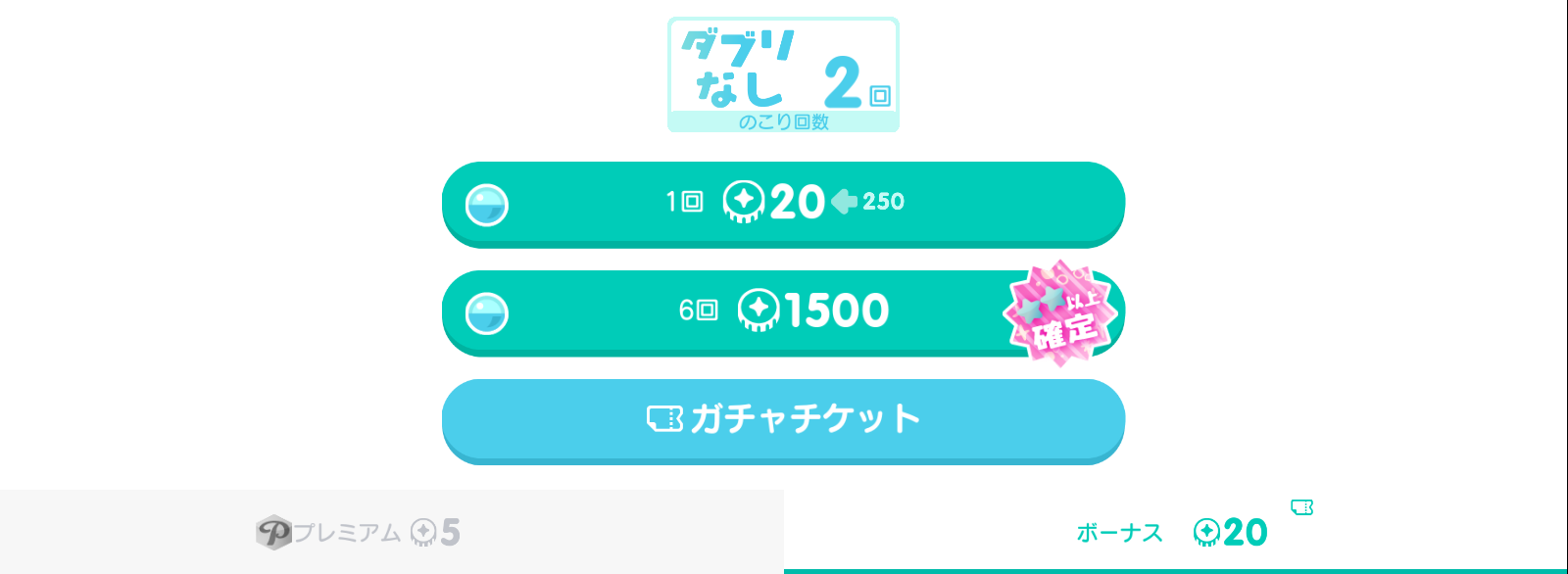Screen dimensions: 1568x574
Task: Switch to the プレミアム tab
Action: [x=391, y=532]
